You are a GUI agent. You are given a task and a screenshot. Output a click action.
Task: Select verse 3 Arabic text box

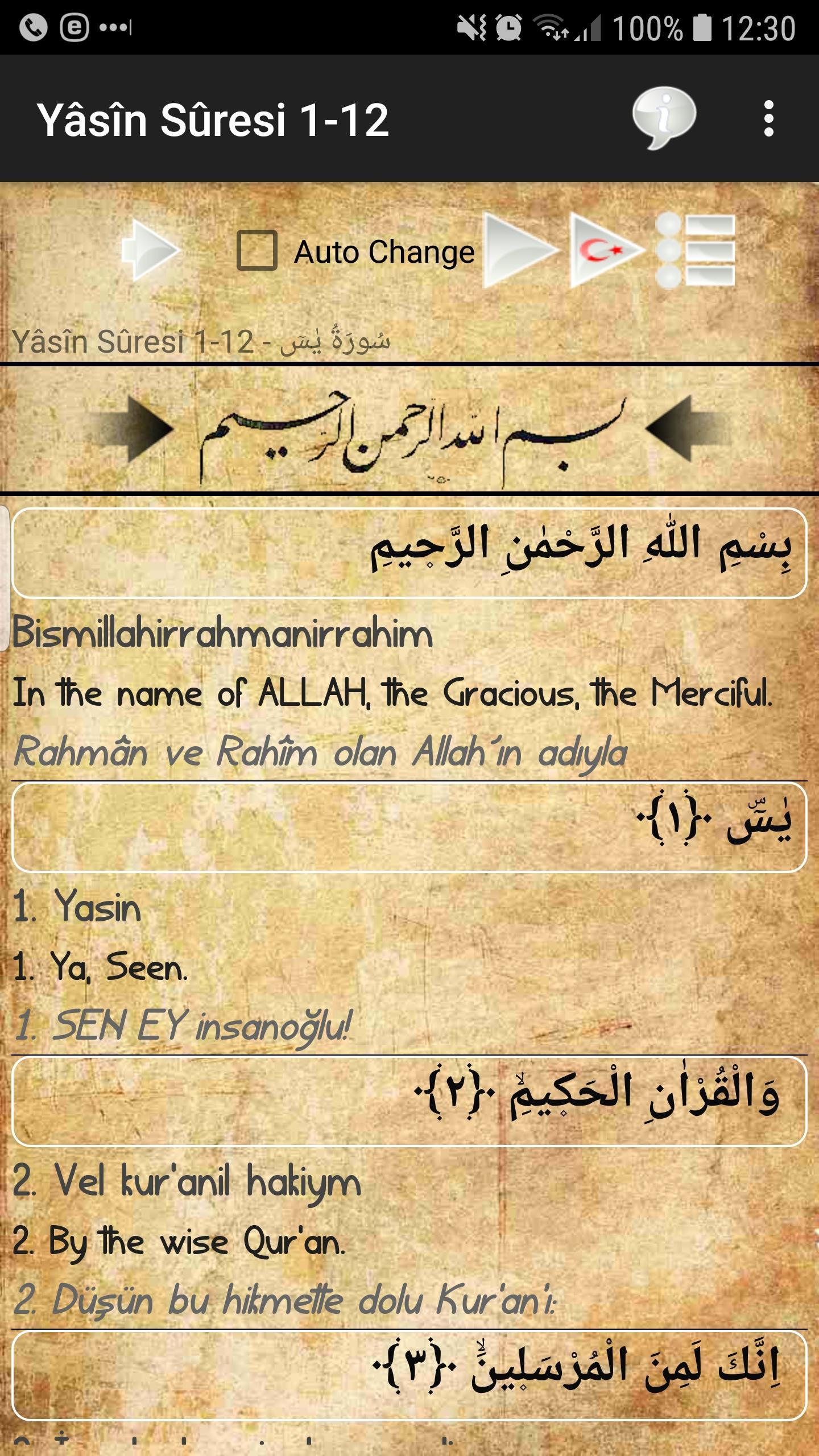click(409, 1375)
